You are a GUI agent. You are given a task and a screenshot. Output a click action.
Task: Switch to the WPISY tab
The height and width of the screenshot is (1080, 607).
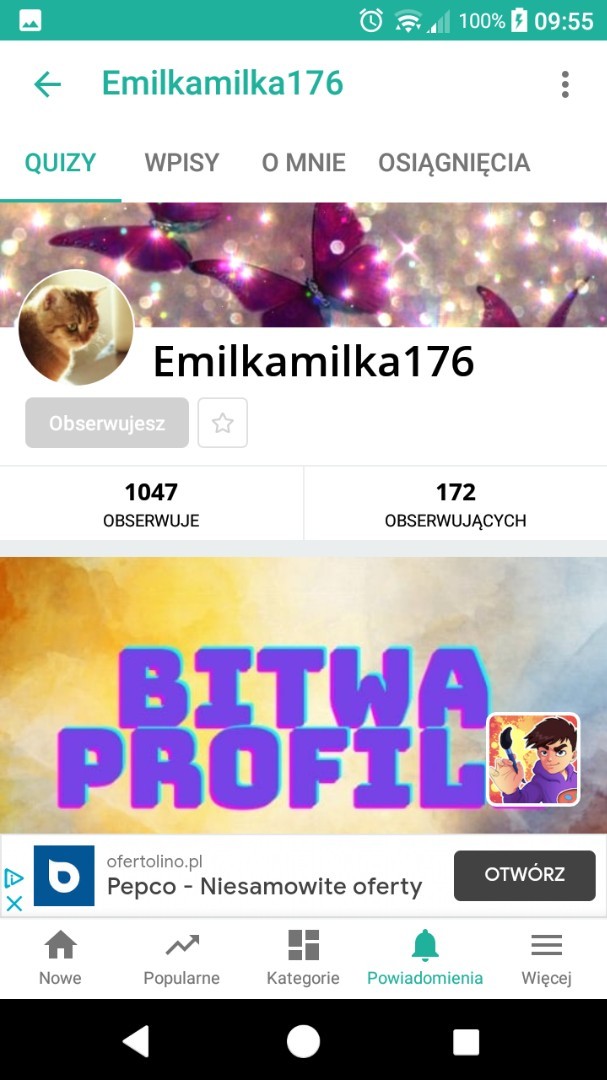(x=182, y=163)
